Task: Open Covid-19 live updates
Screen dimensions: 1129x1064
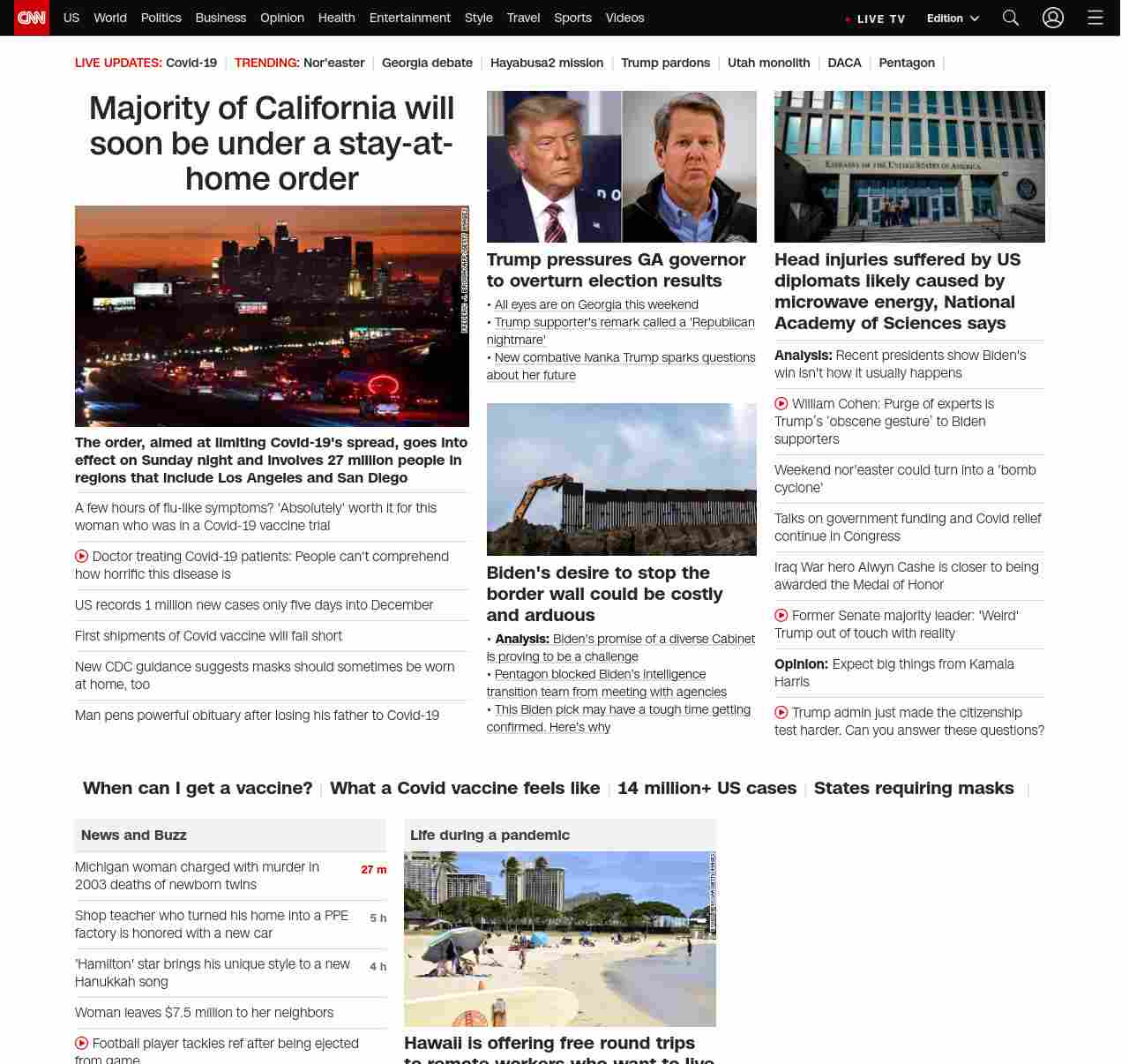Action: point(191,63)
